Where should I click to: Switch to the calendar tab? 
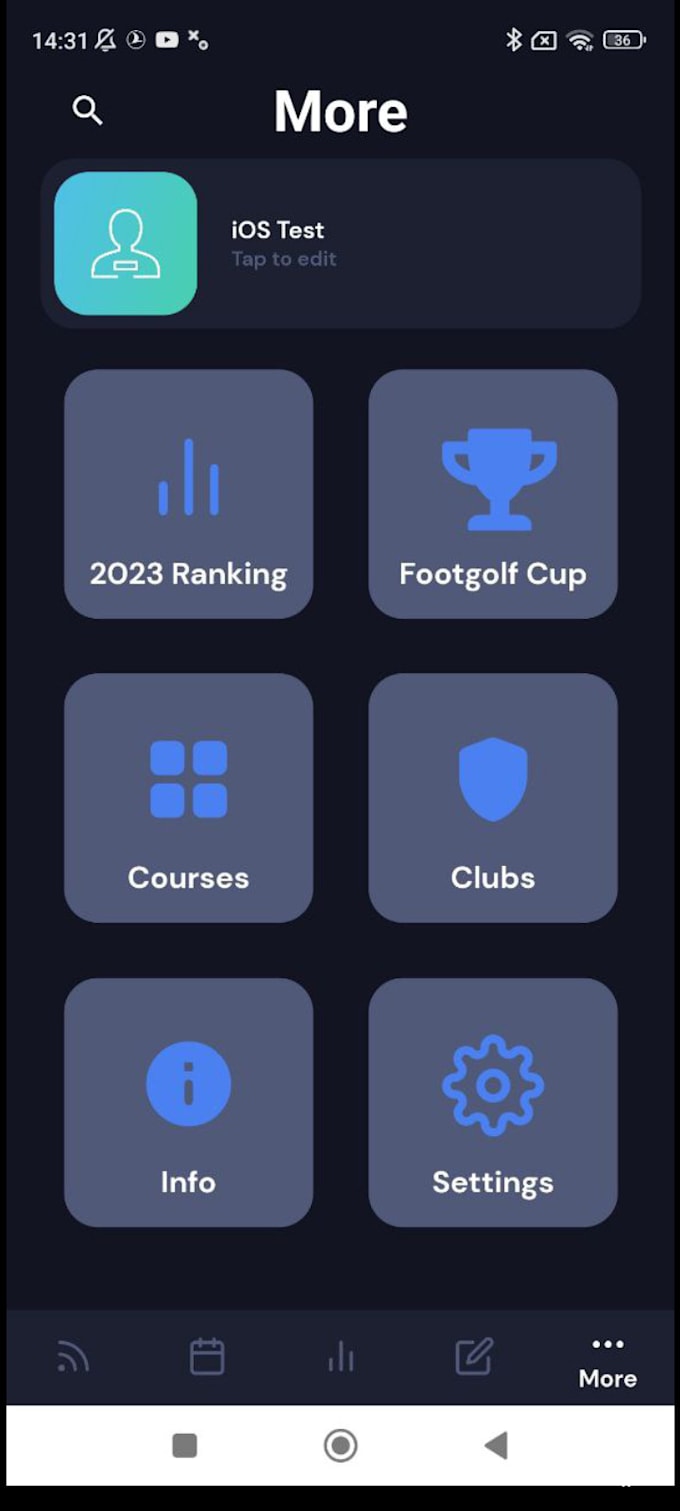[207, 1357]
